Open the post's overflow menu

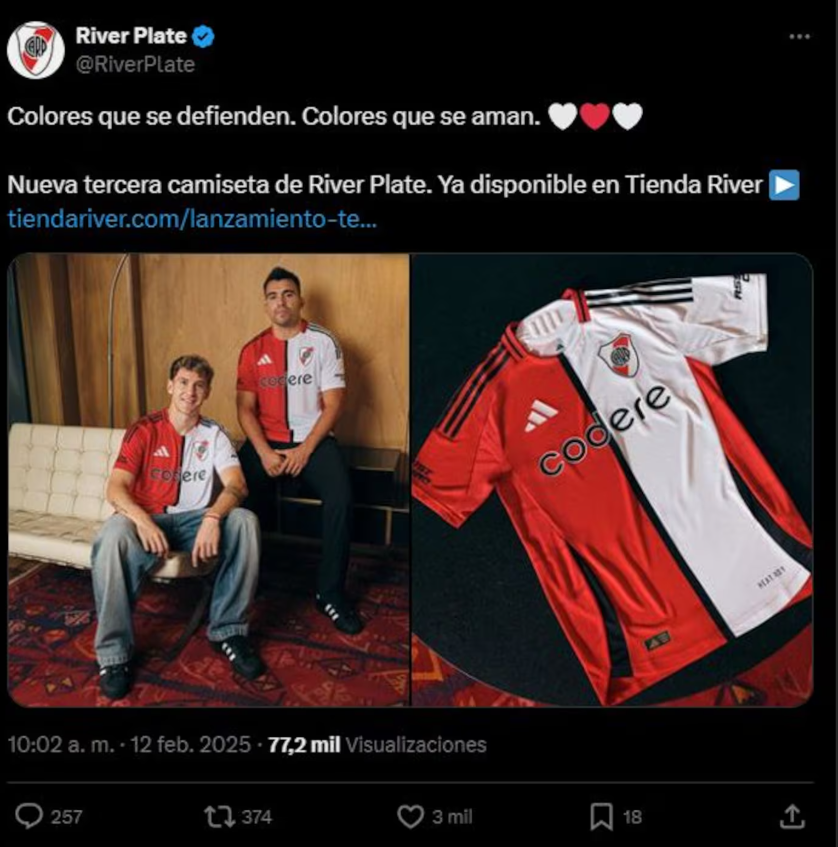[x=799, y=37]
